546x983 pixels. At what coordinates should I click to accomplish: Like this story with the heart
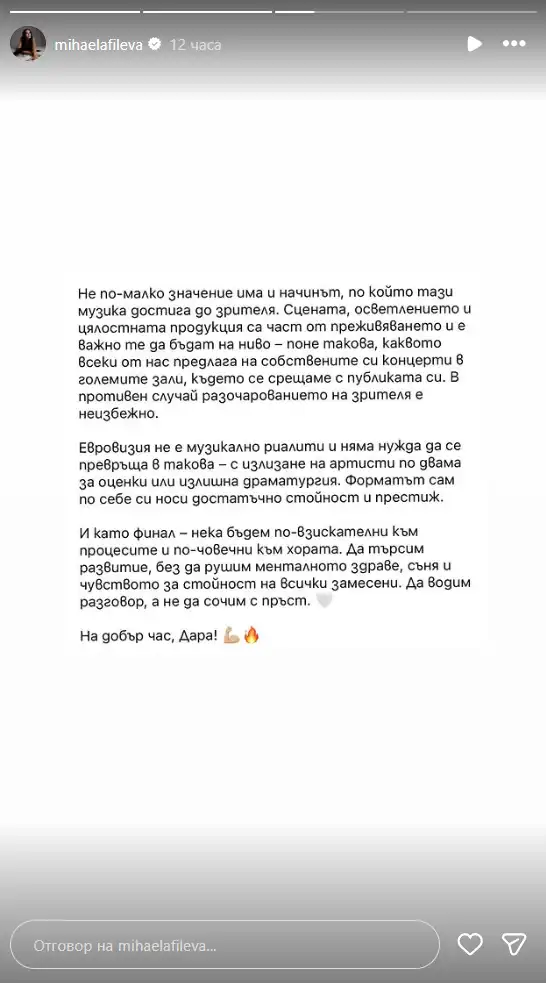click(470, 944)
